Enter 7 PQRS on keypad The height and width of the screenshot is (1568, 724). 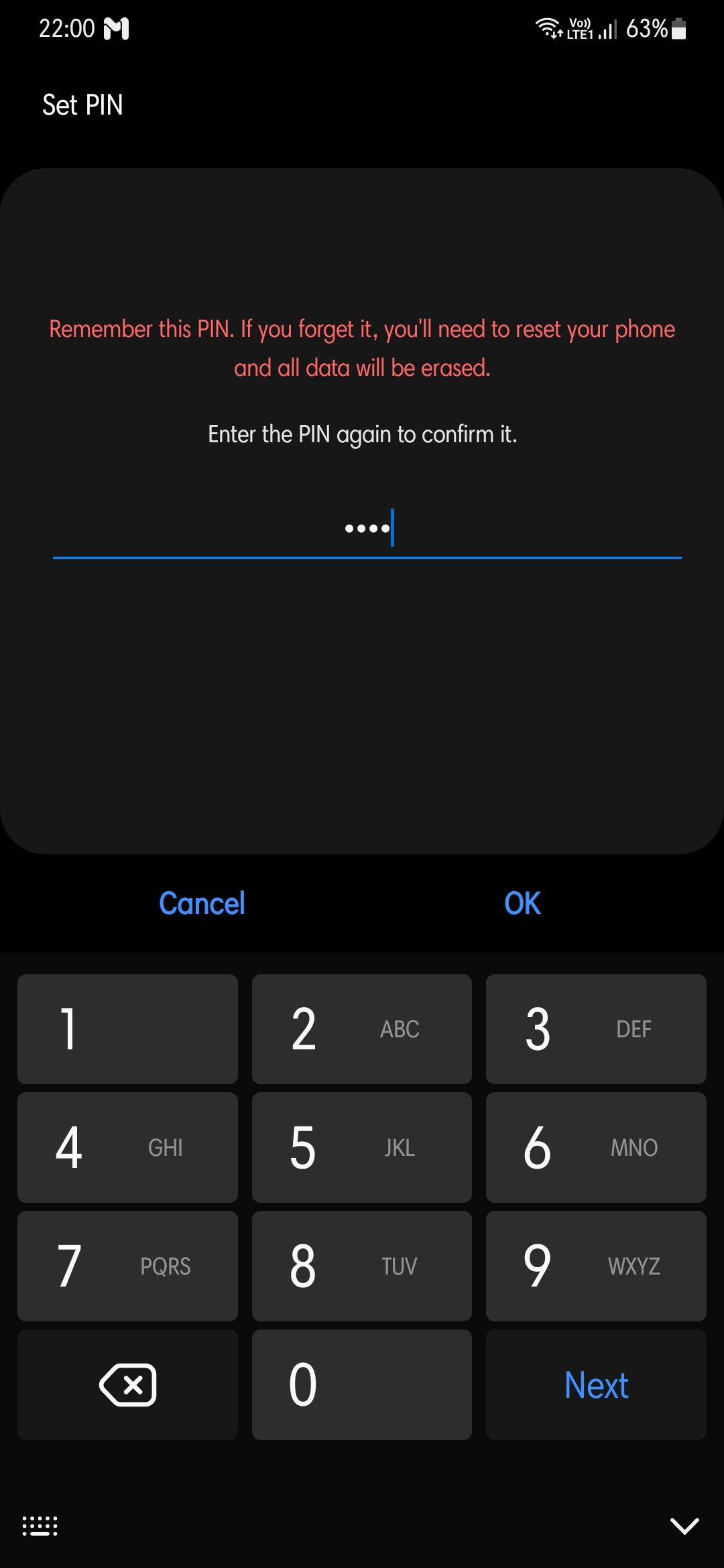pos(127,1266)
